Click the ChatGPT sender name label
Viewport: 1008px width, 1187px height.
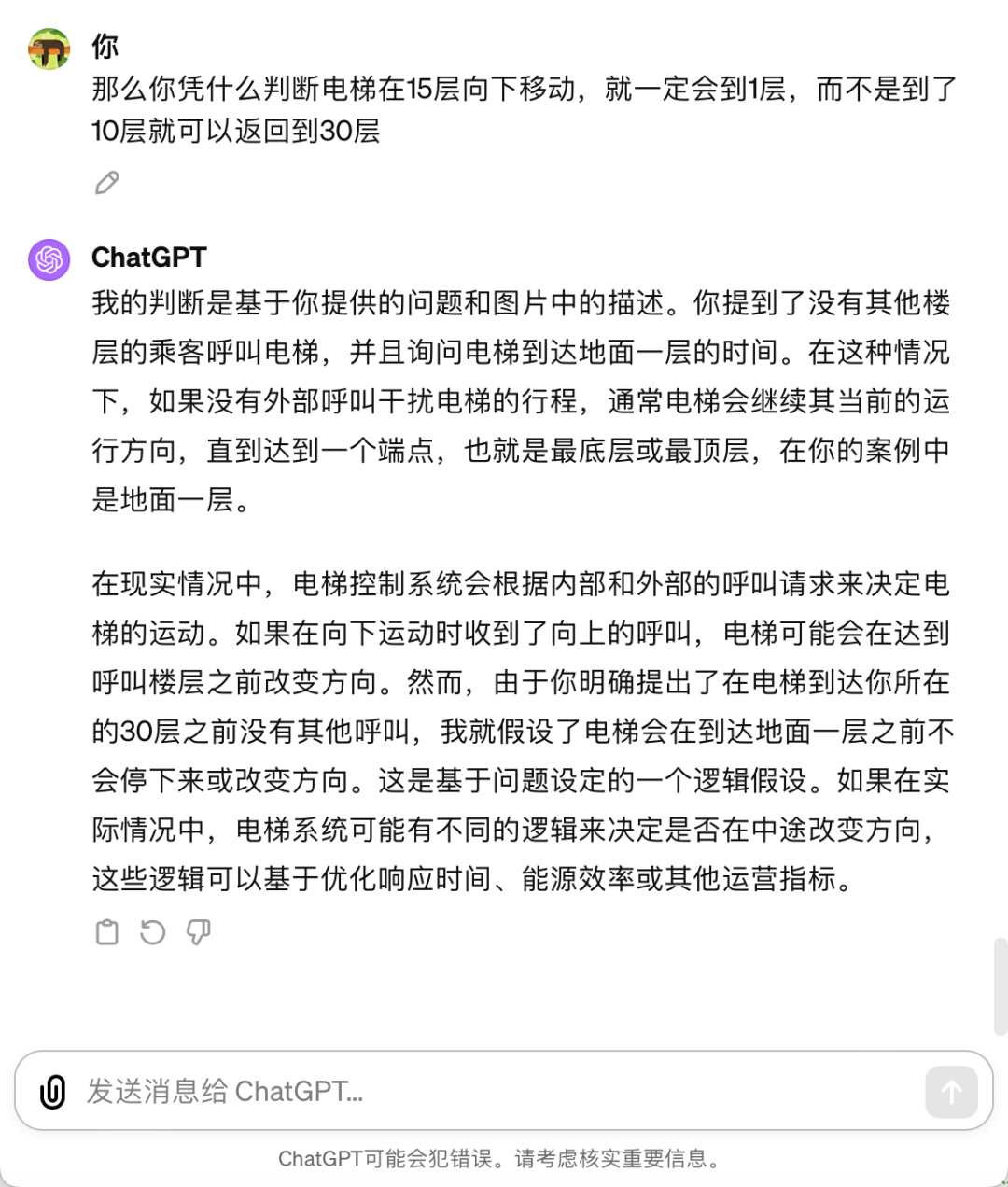pyautogui.click(x=149, y=258)
